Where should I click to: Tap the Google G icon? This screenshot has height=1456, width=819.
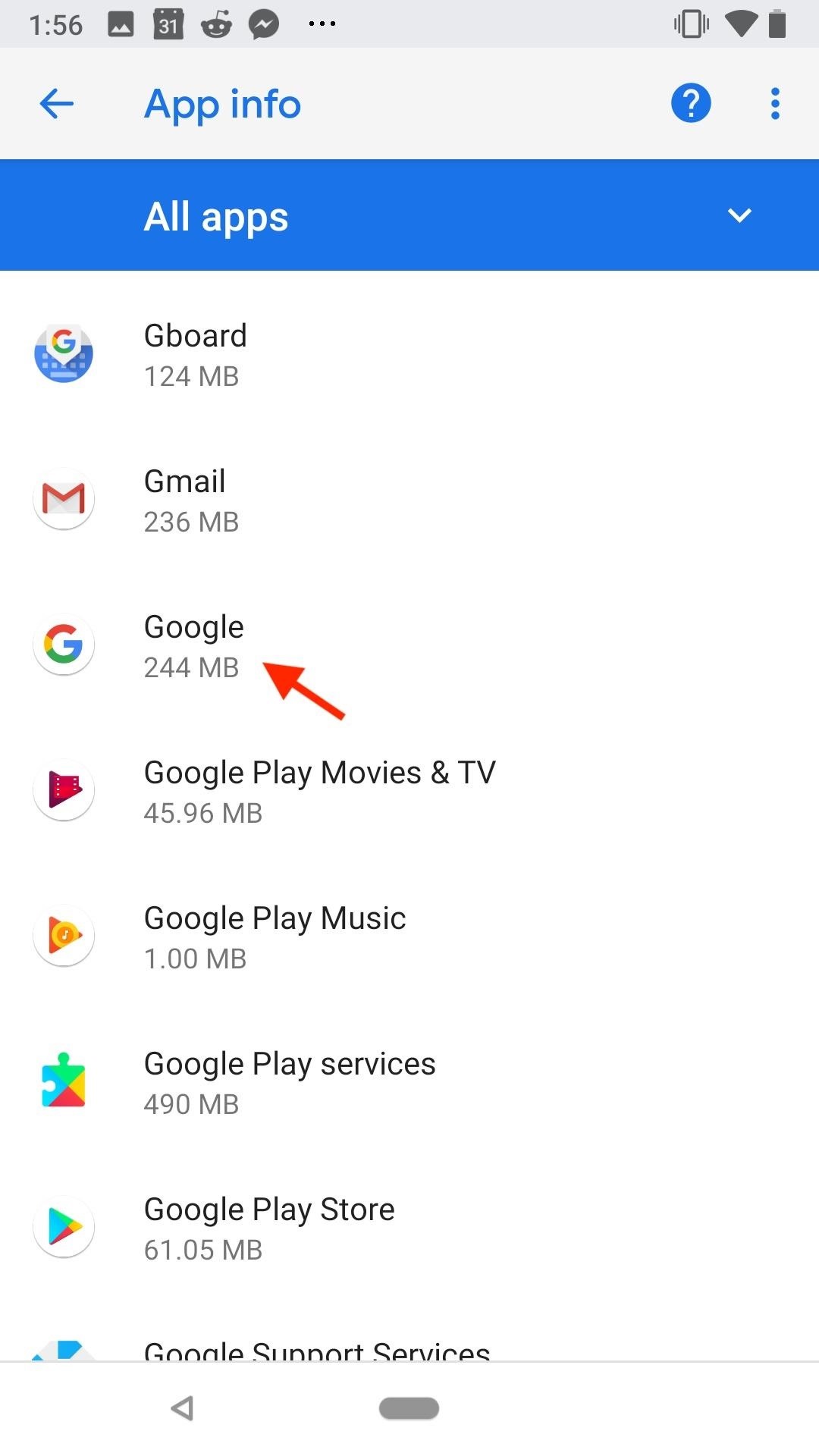click(63, 644)
